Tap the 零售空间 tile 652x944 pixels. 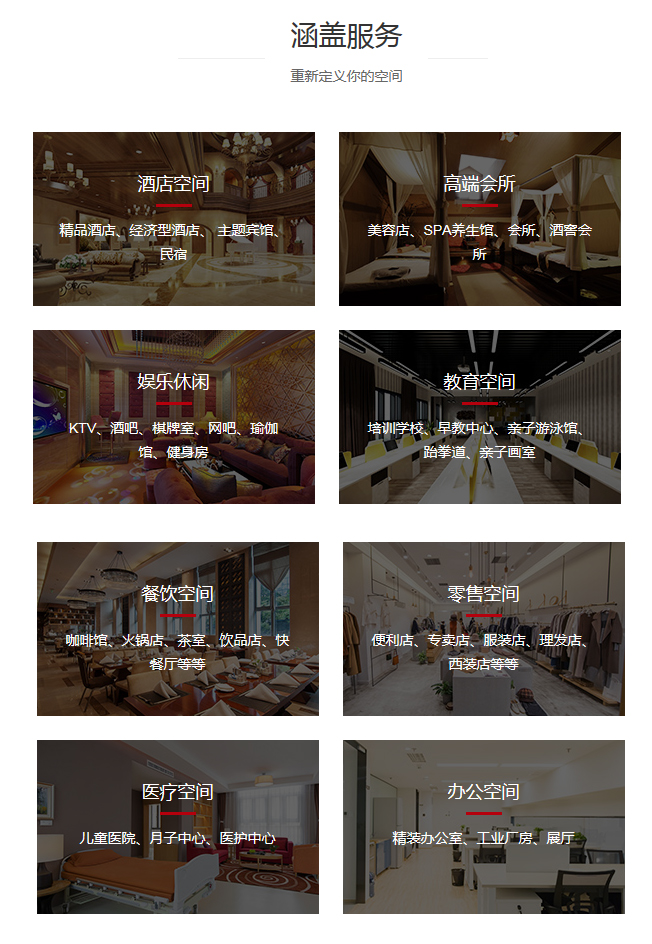[483, 629]
